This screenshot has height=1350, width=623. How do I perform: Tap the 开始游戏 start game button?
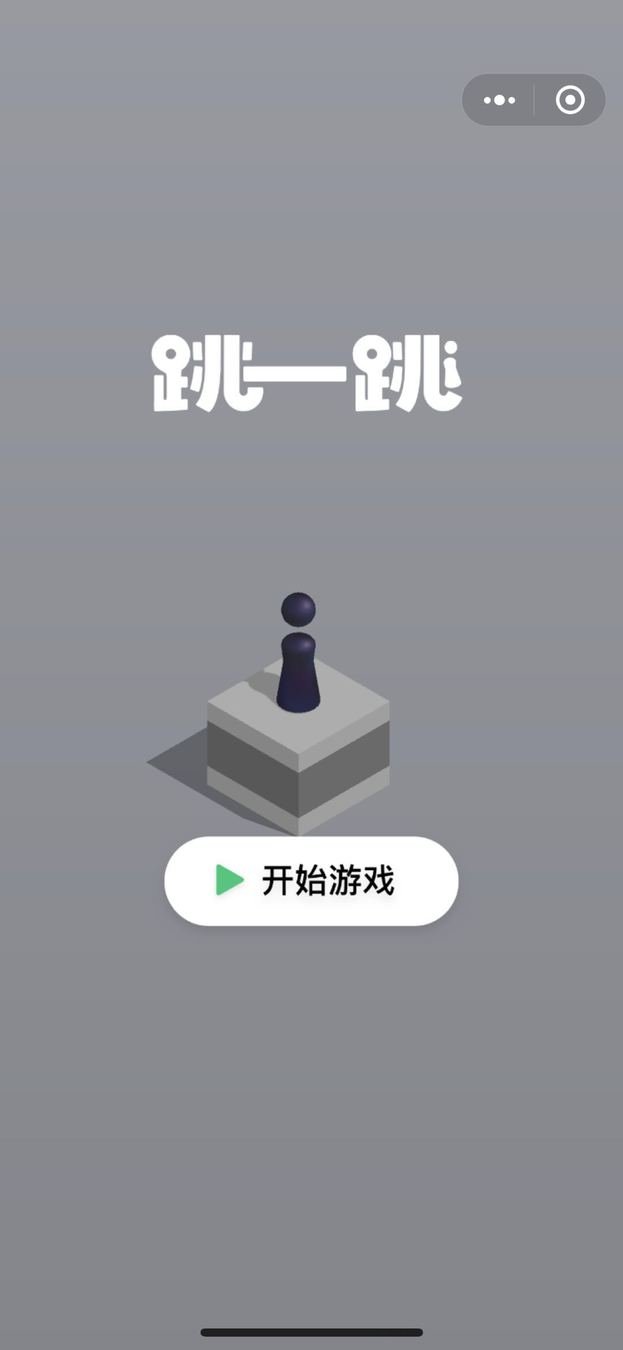pos(311,881)
